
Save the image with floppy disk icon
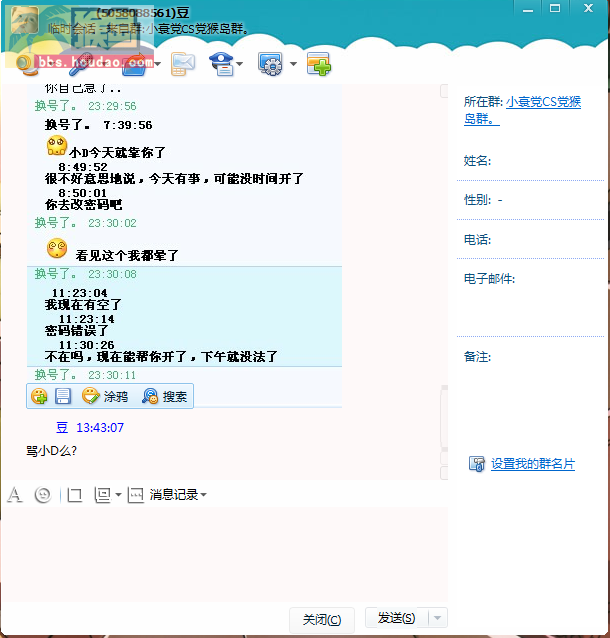pos(63,396)
